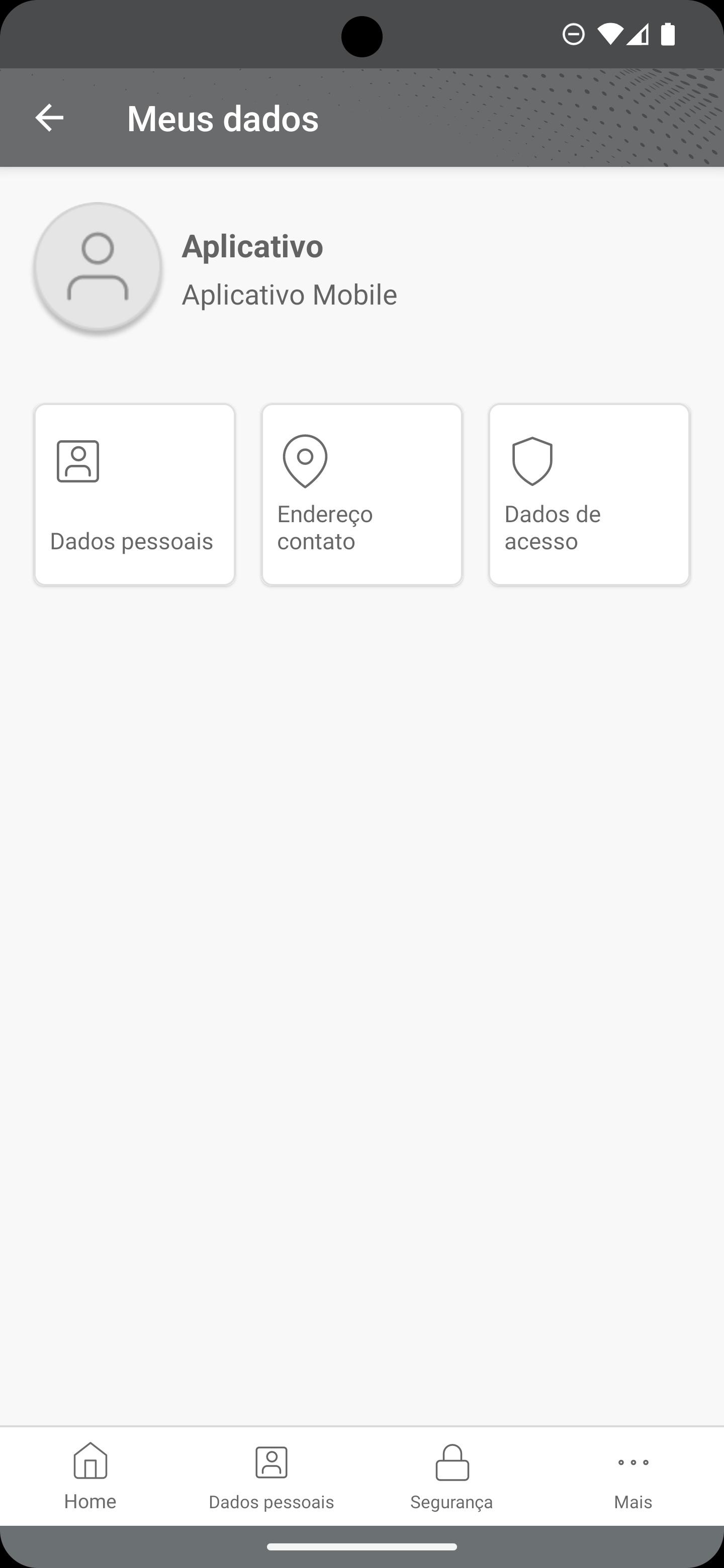Open the Endereço contato card

pyautogui.click(x=361, y=494)
